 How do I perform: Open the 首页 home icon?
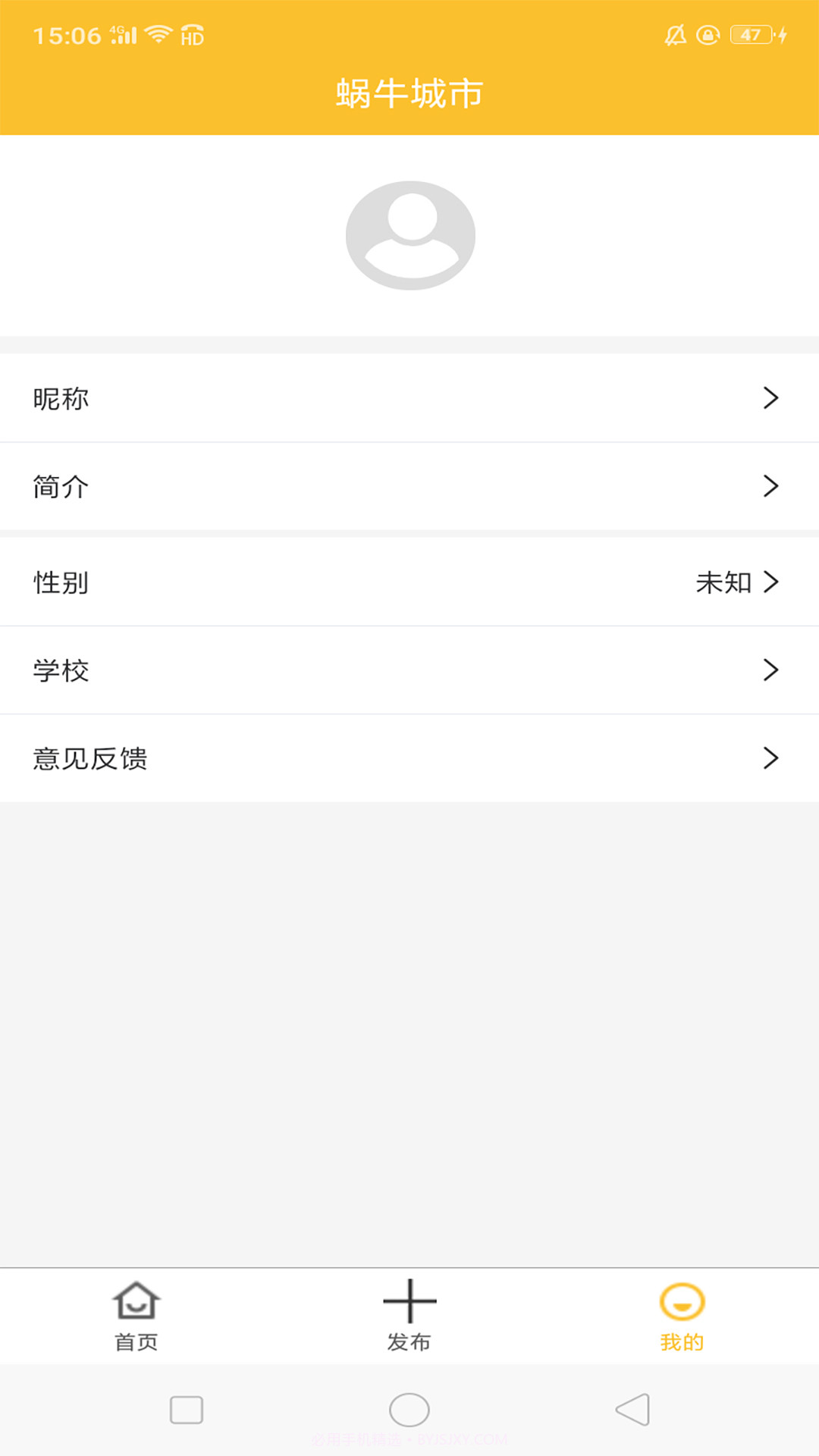(x=135, y=1301)
